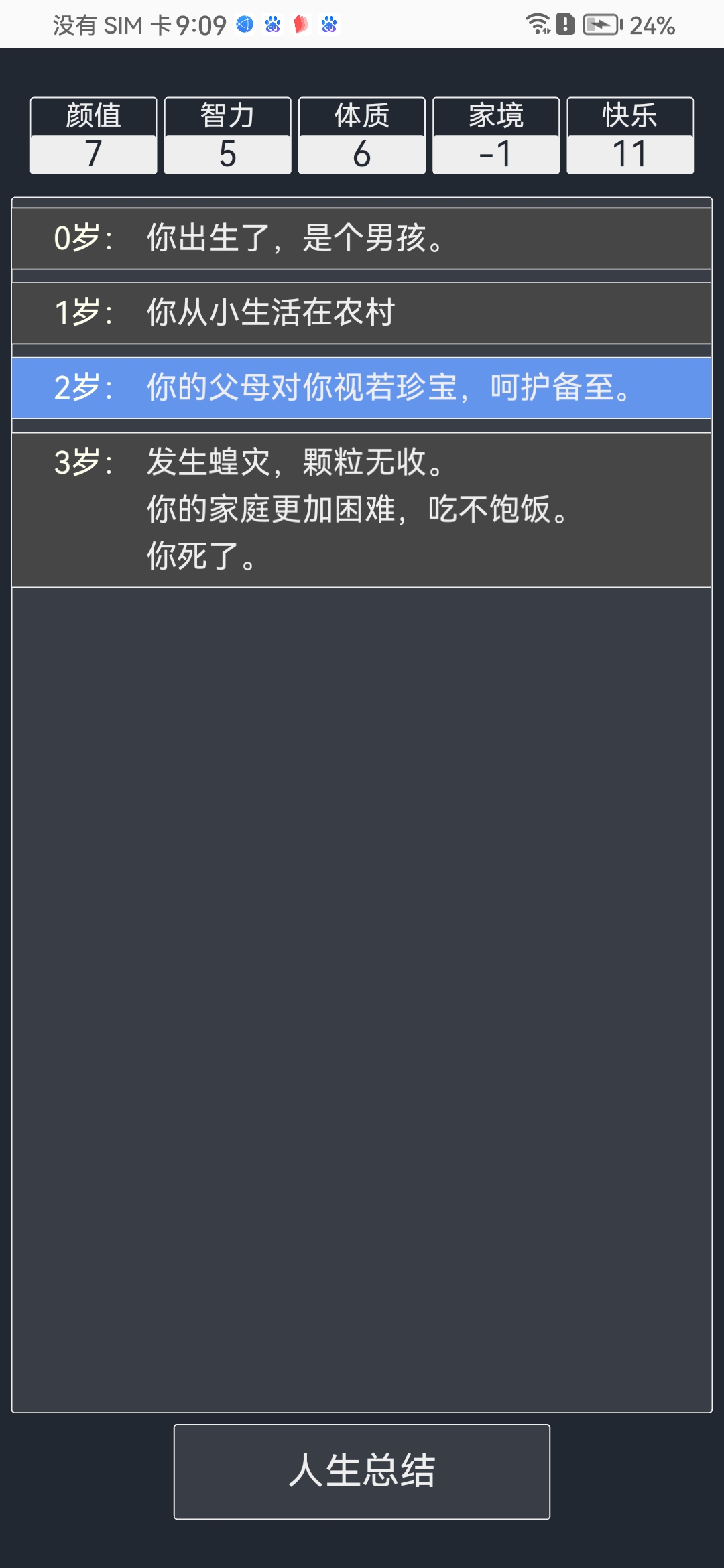Tap the 人生总结 button
Viewport: 724px width, 1568px height.
click(x=362, y=1472)
